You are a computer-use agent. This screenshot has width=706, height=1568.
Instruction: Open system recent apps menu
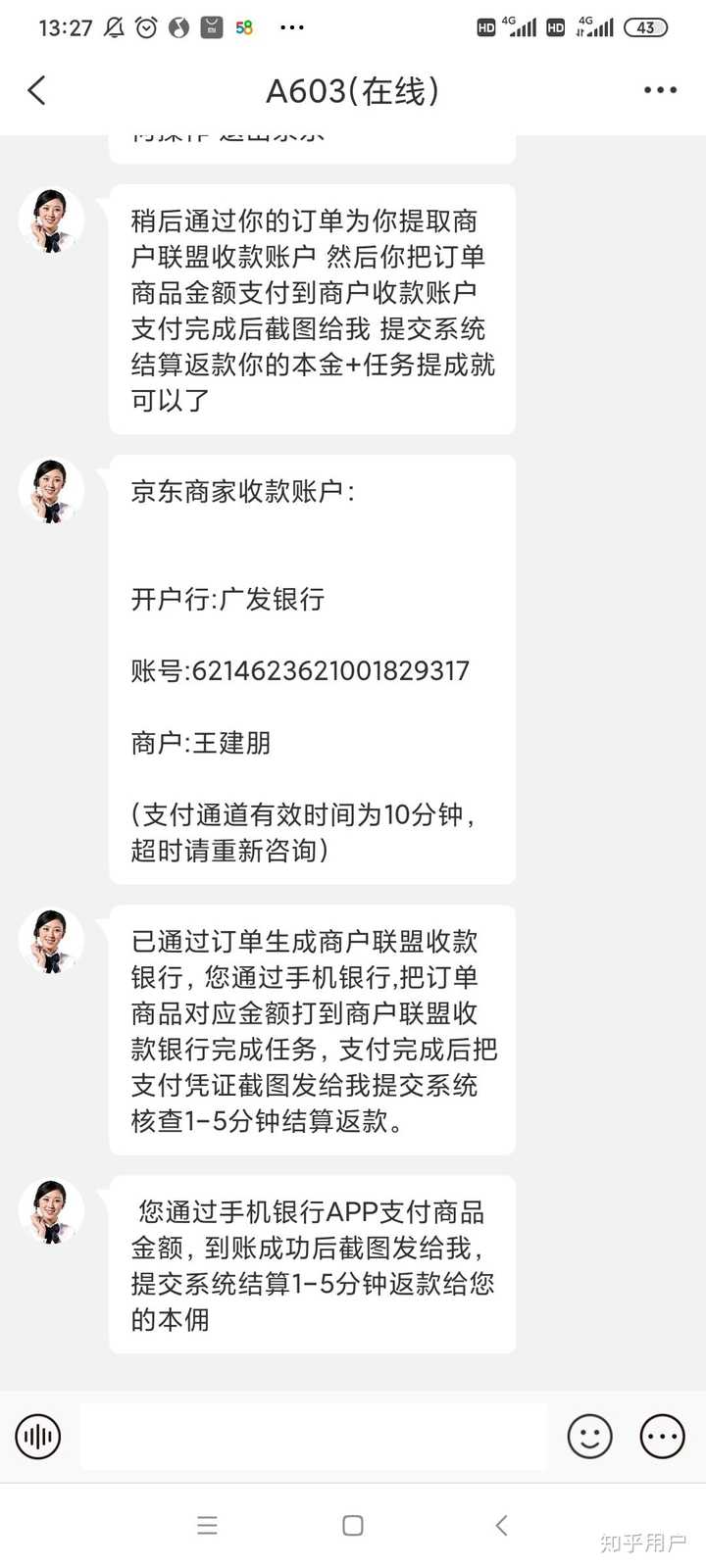click(x=207, y=1526)
